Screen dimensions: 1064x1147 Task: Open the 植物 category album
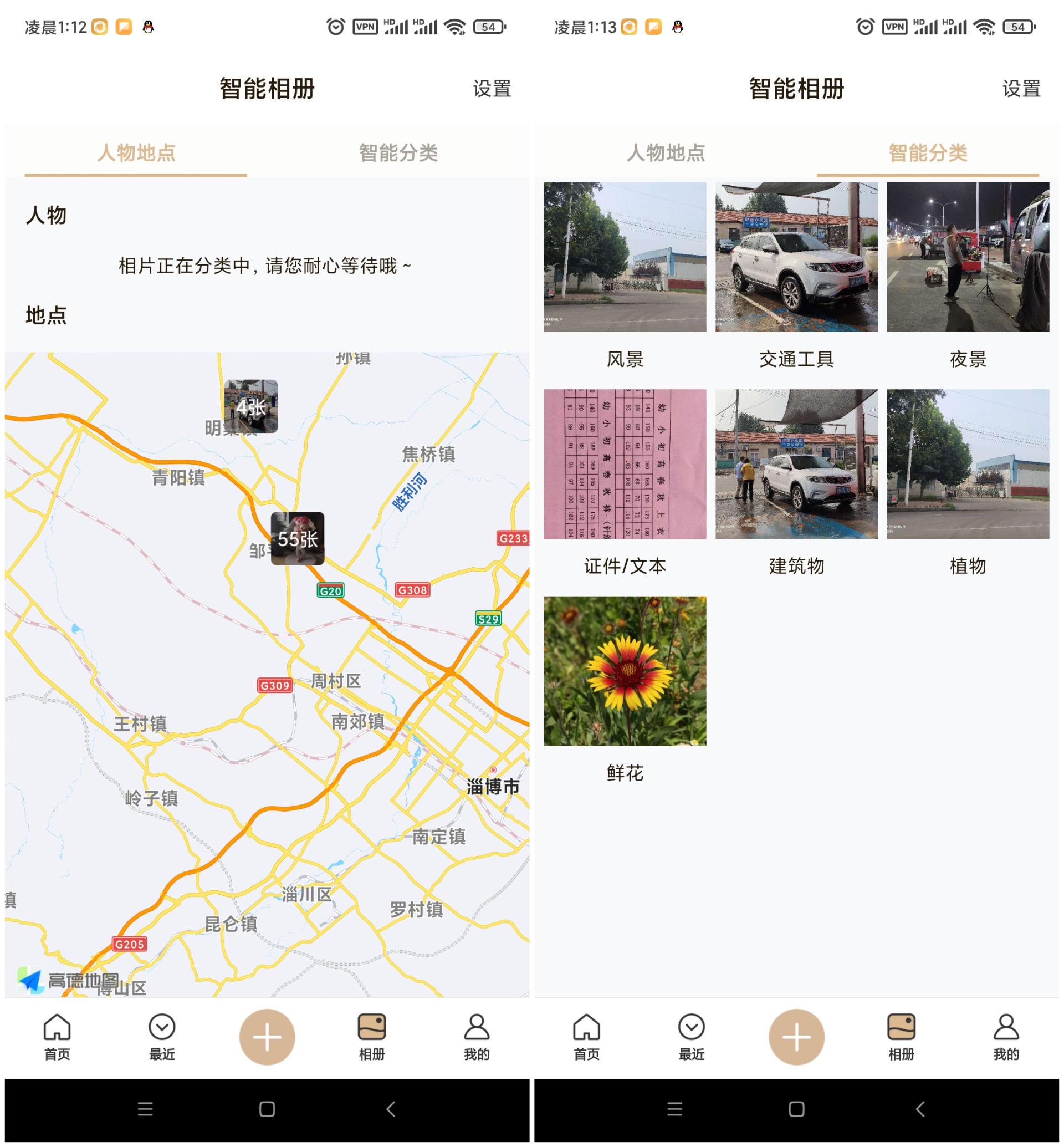967,464
